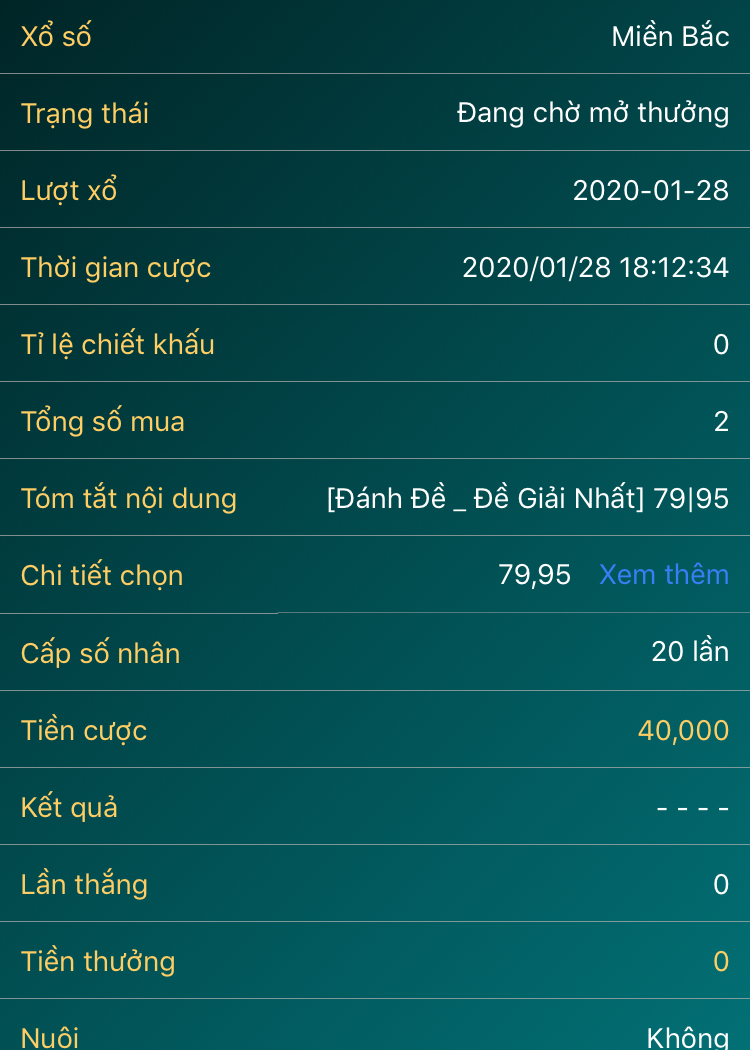Tap the Xem thêm link

click(x=664, y=575)
